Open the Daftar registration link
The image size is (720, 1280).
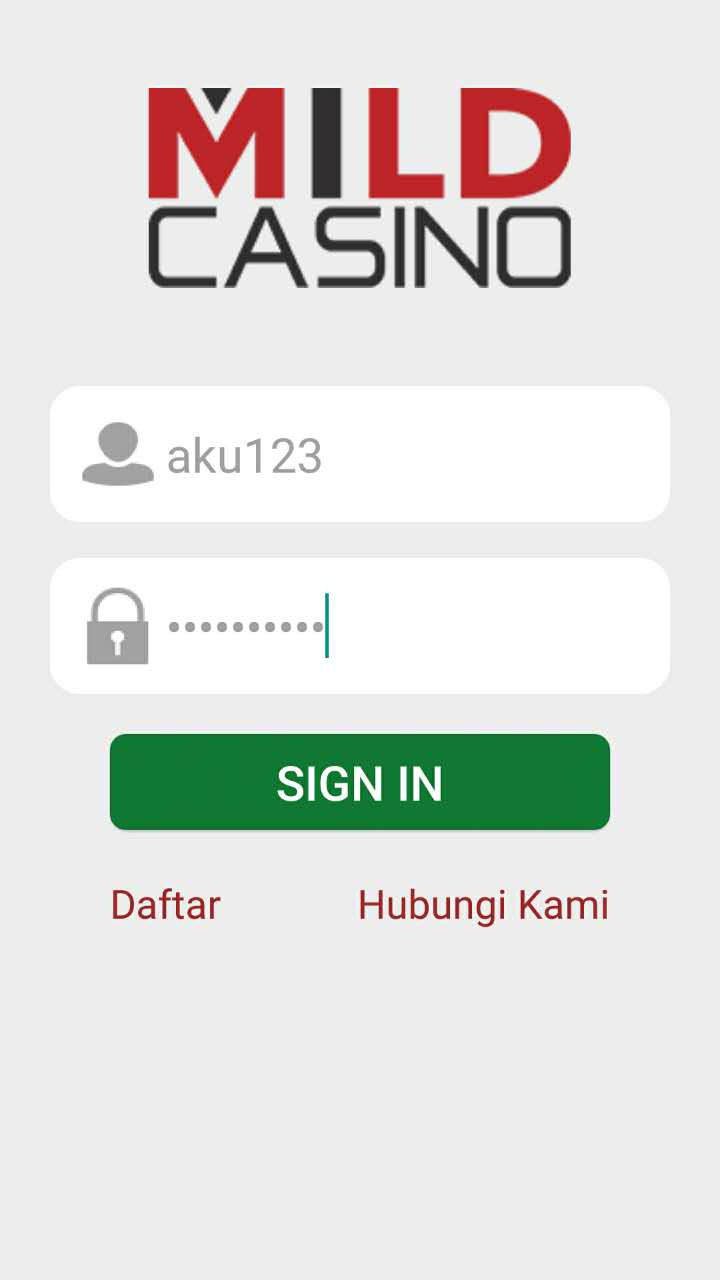click(x=166, y=905)
